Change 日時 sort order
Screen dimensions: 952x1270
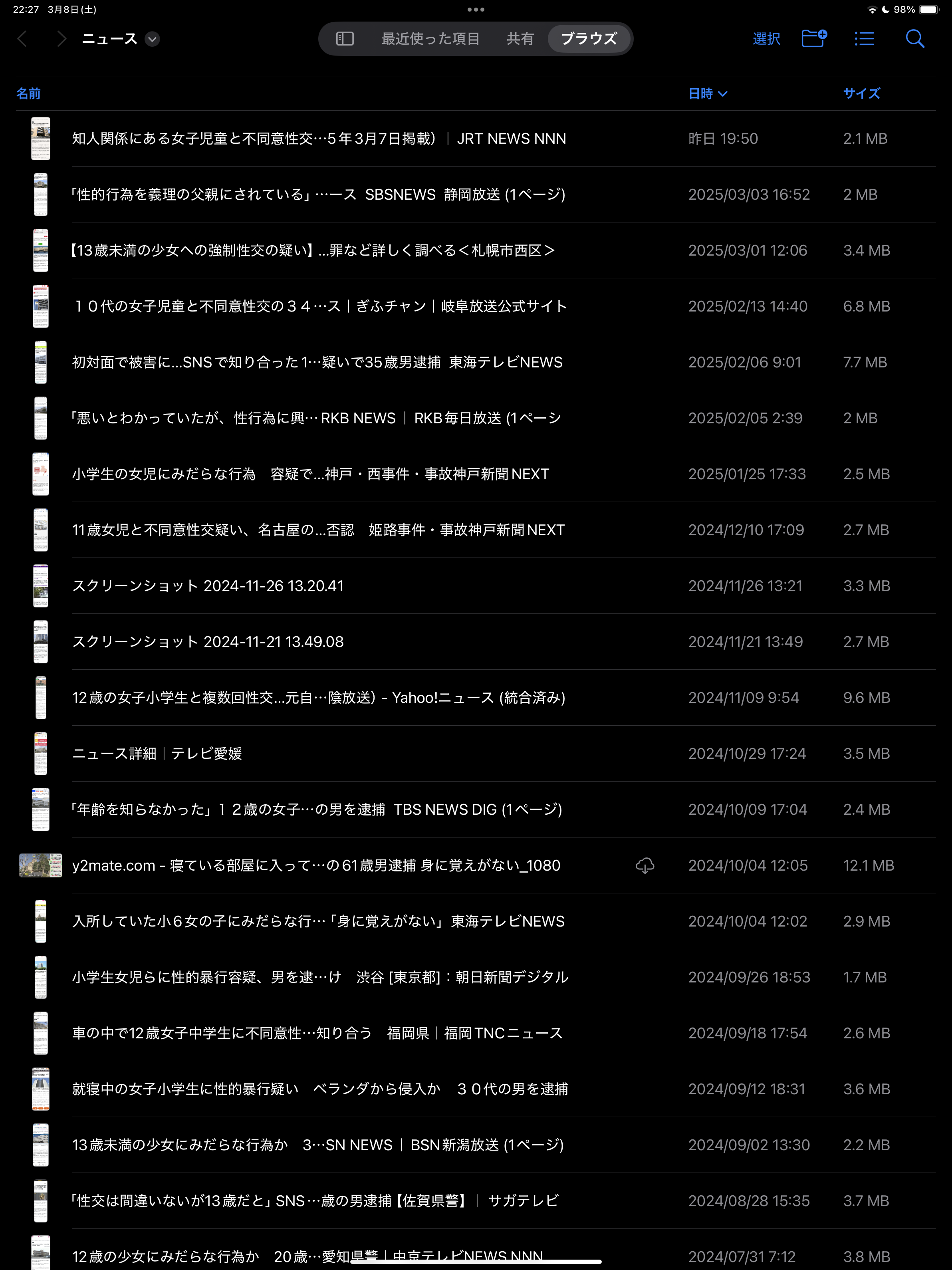pyautogui.click(x=707, y=93)
